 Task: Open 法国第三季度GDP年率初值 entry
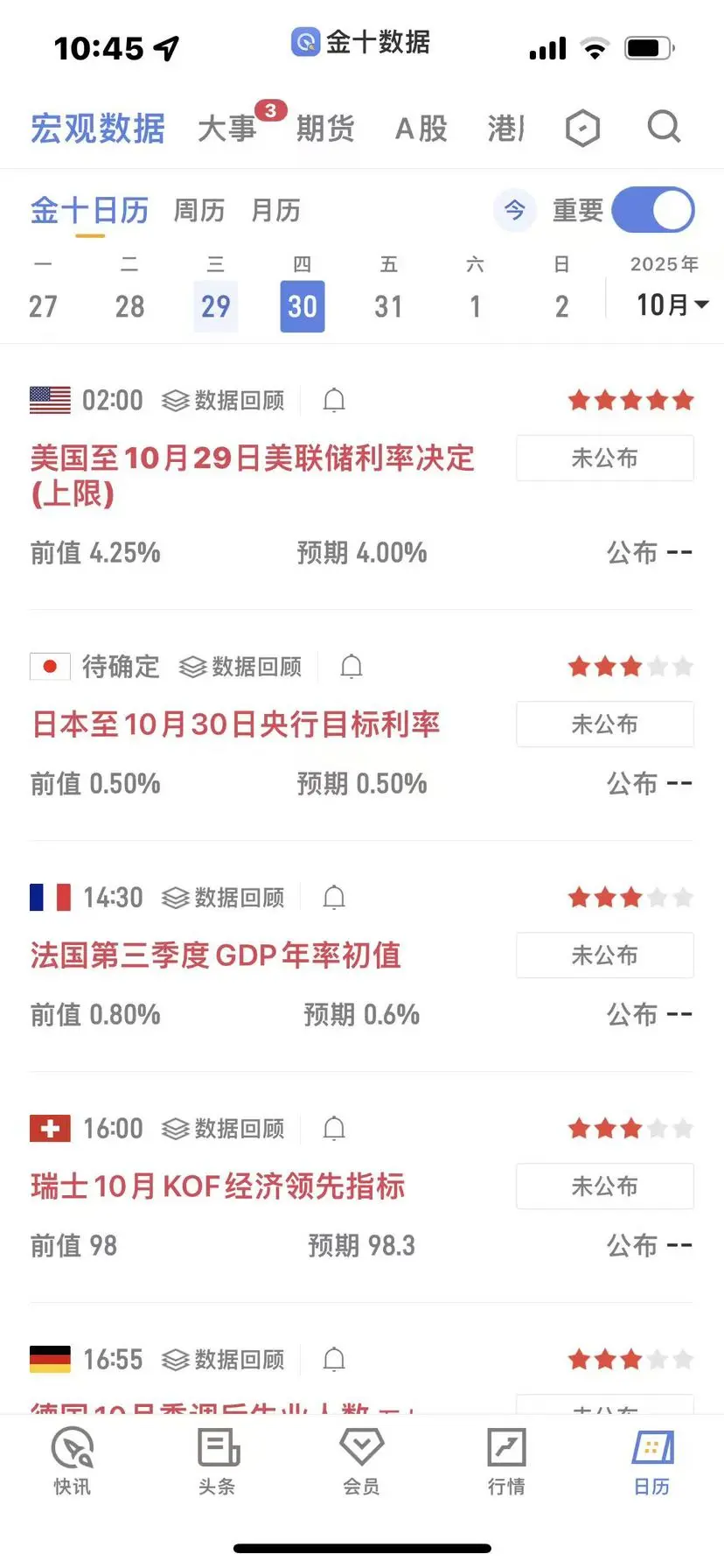(216, 955)
